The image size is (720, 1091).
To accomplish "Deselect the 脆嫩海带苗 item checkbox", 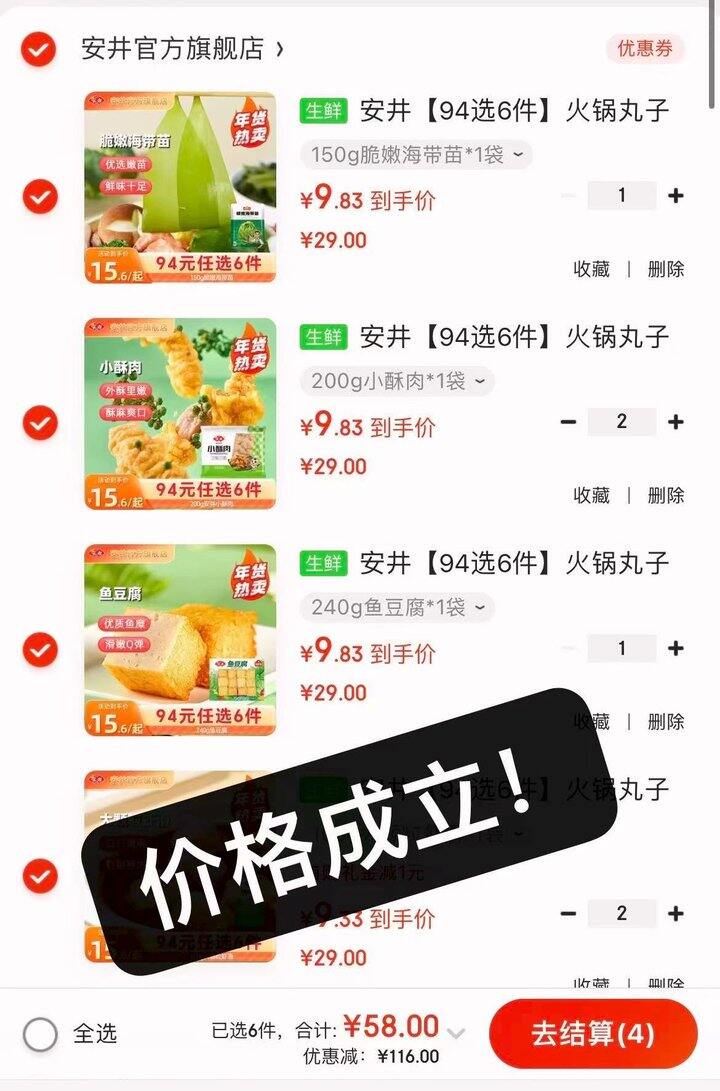I will pos(39,196).
